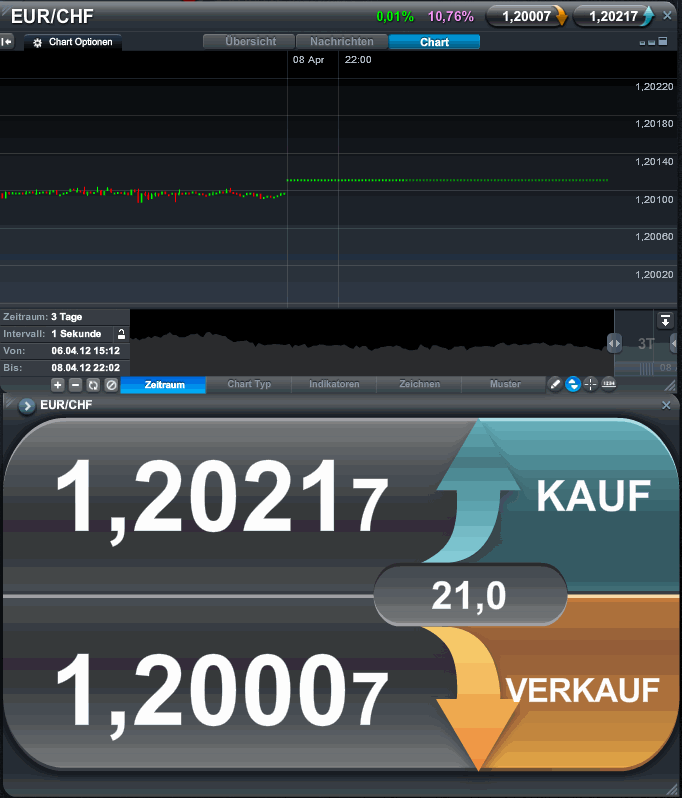Viewport: 682px width, 798px height.
Task: Open the Chart Typ tab
Action: [249, 384]
